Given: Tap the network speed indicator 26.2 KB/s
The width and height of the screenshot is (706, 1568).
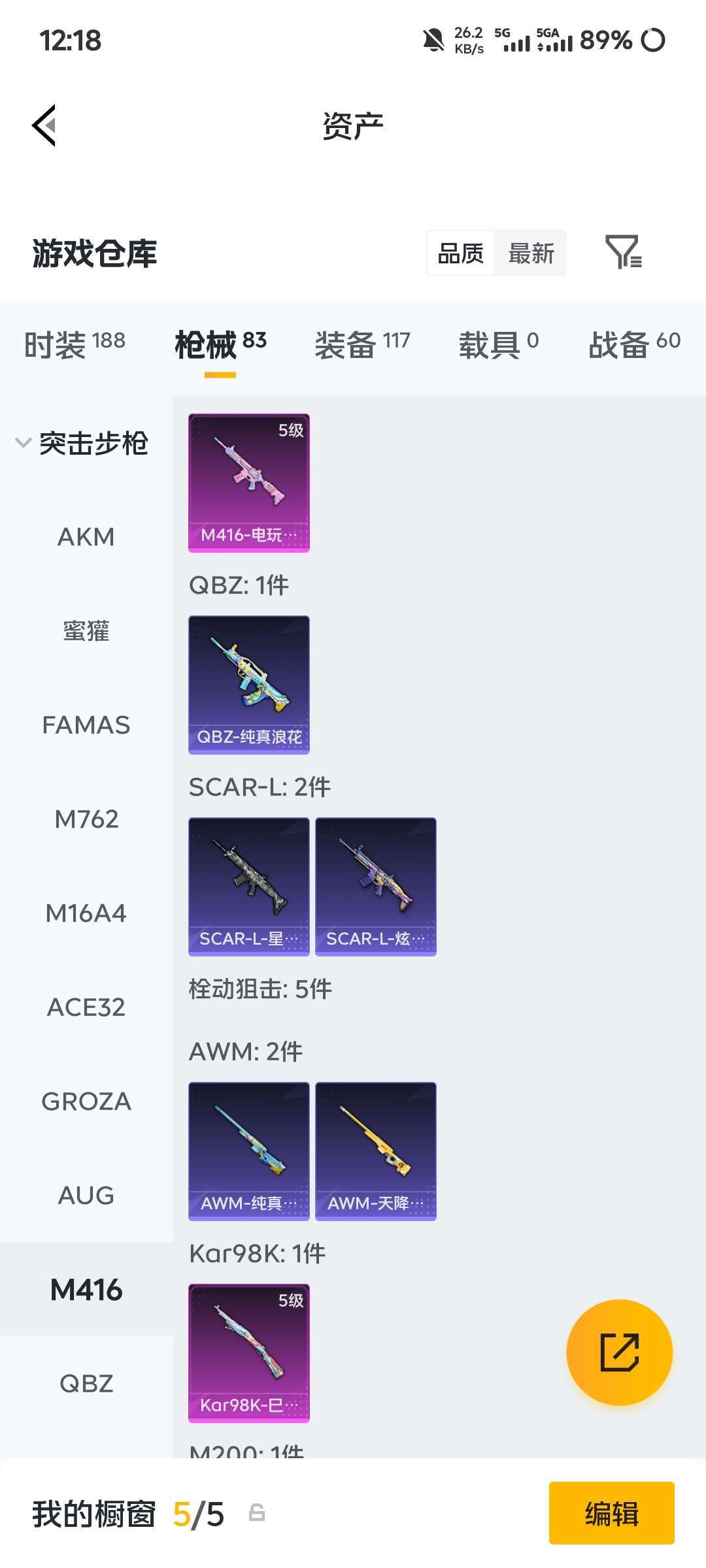Looking at the screenshot, I should pyautogui.click(x=468, y=41).
